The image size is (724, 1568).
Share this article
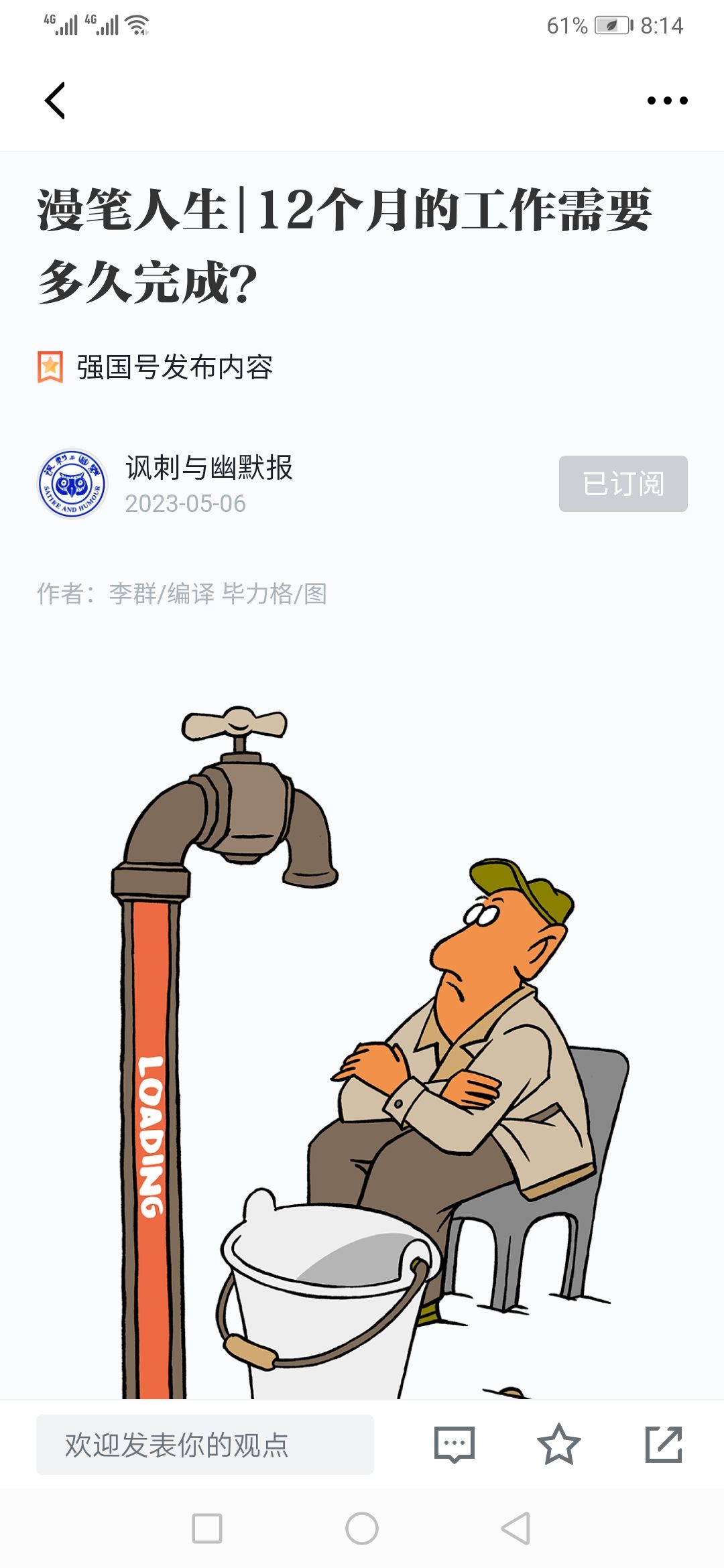(x=664, y=1445)
